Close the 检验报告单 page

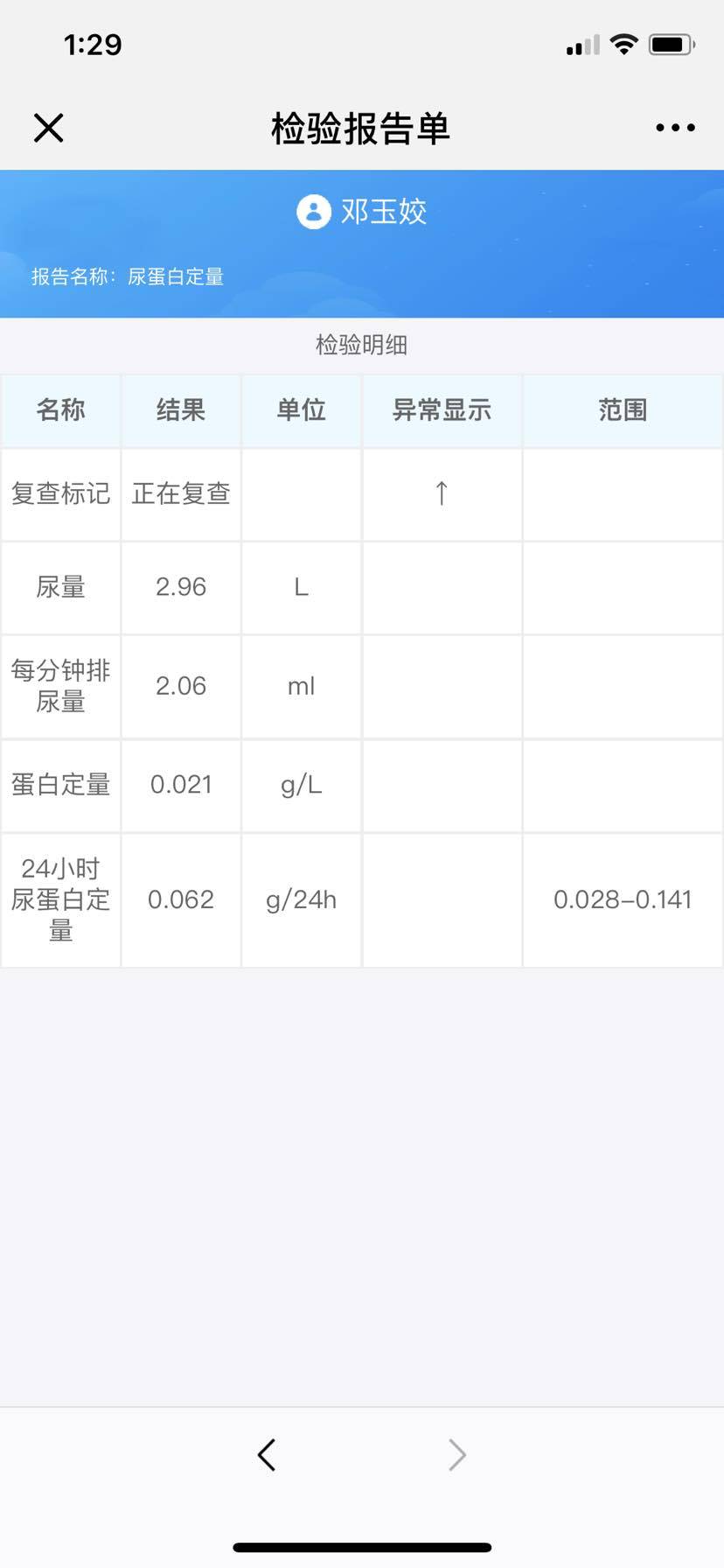click(x=49, y=128)
